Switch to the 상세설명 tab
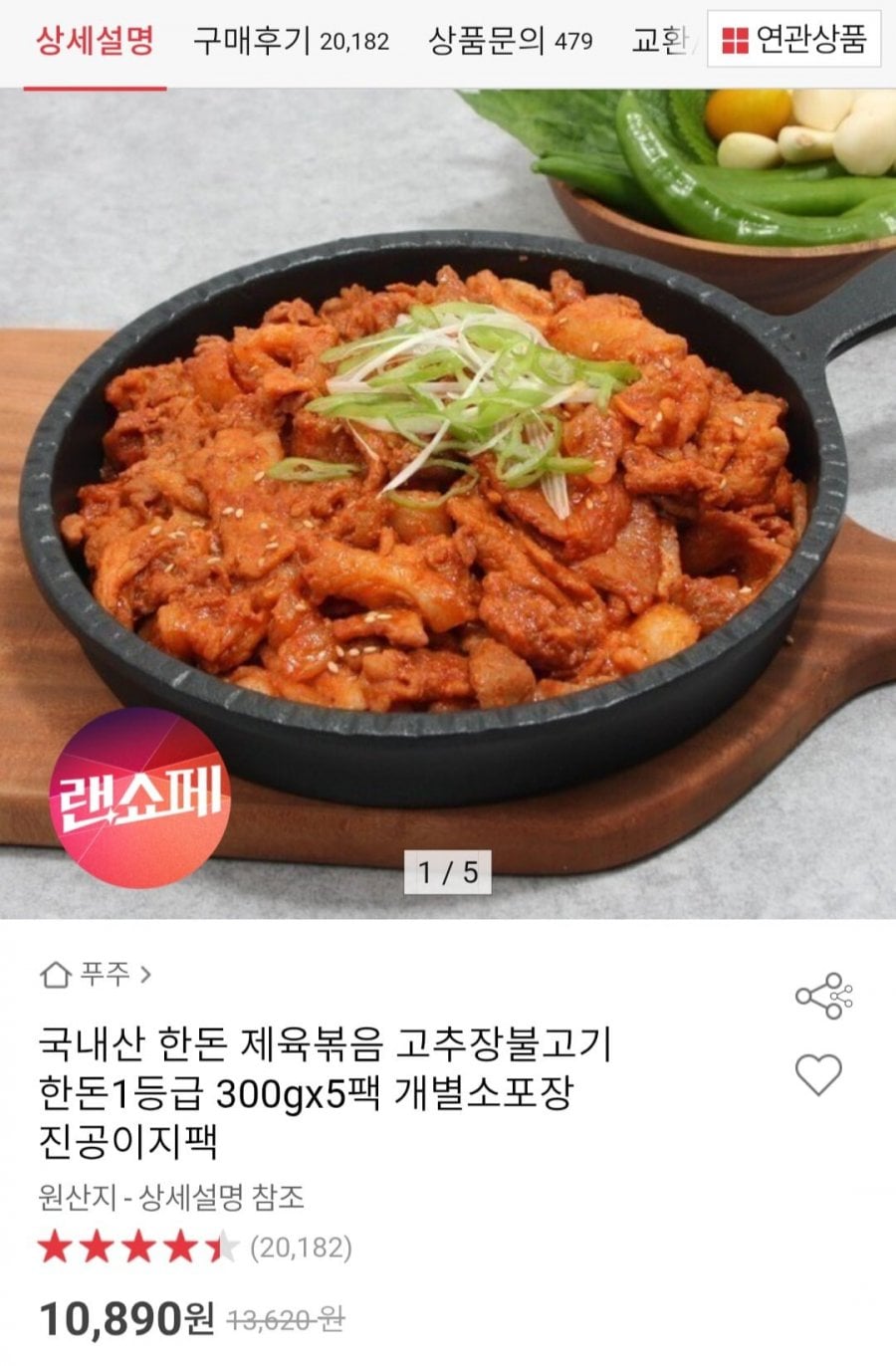Image resolution: width=896 pixels, height=1366 pixels. pos(96,41)
